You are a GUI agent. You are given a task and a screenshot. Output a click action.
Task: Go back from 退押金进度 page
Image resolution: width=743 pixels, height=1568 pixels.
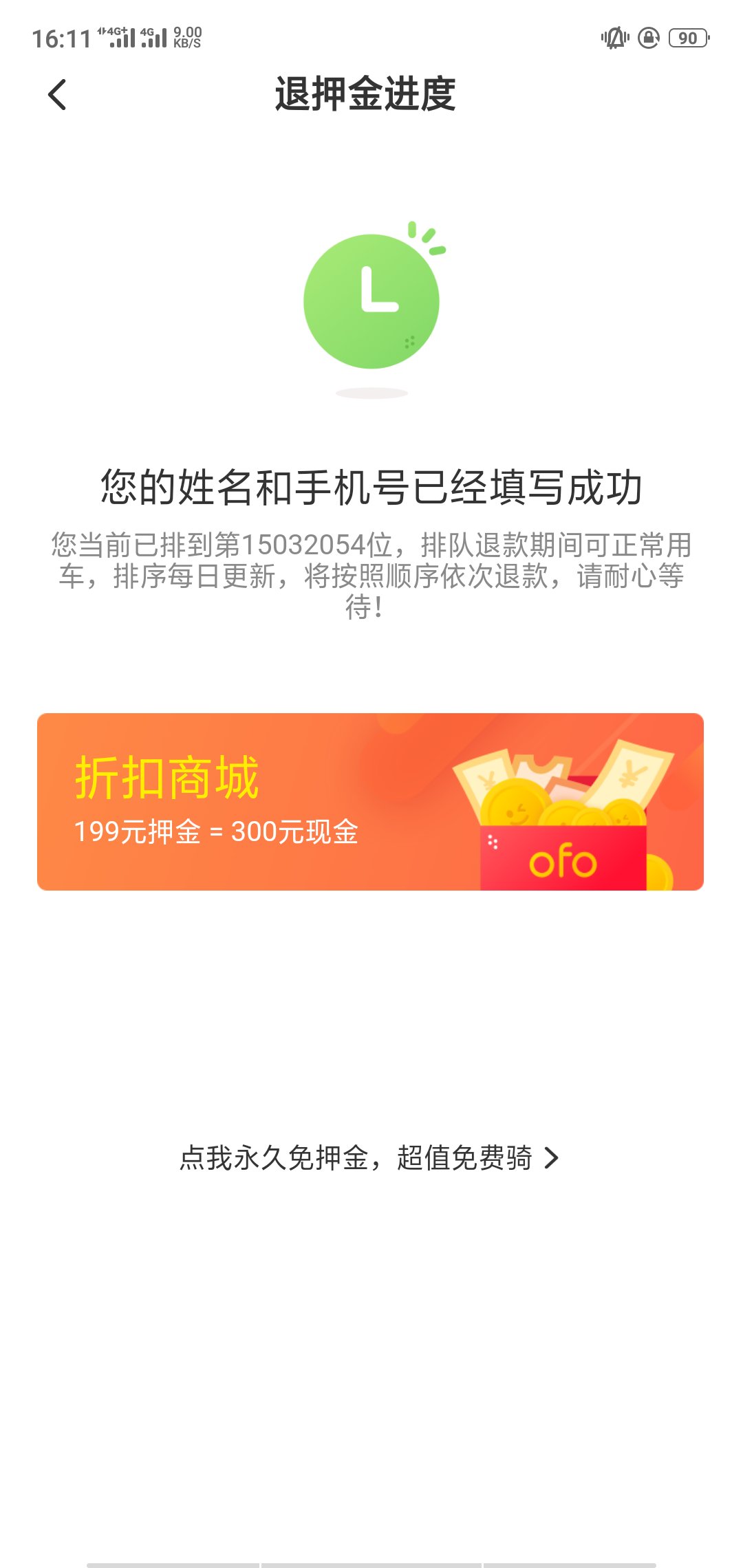[57, 95]
